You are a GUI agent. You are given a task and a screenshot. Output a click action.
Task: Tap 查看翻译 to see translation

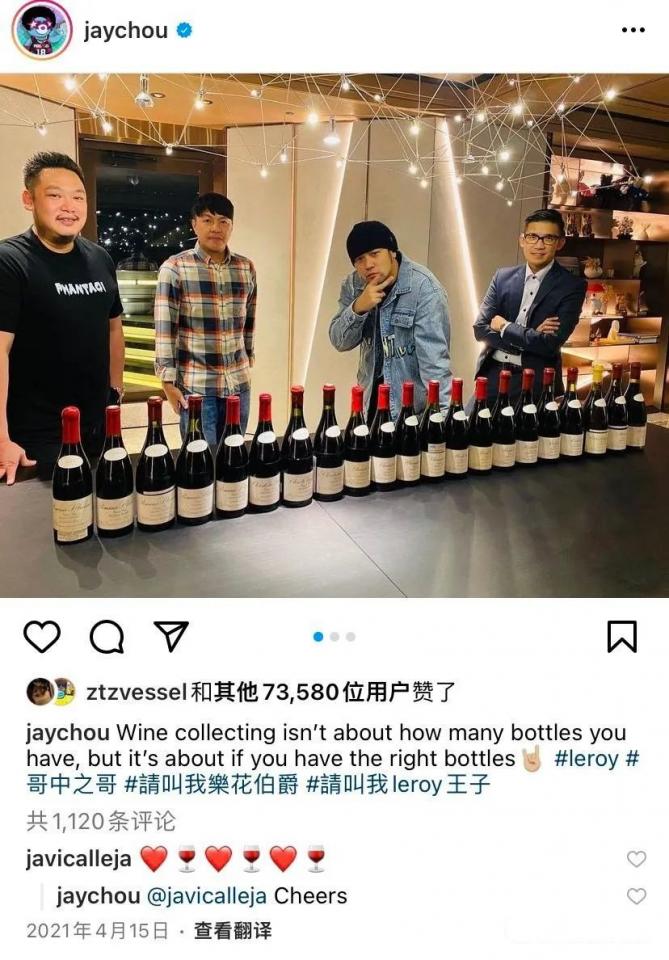pyautogui.click(x=232, y=930)
